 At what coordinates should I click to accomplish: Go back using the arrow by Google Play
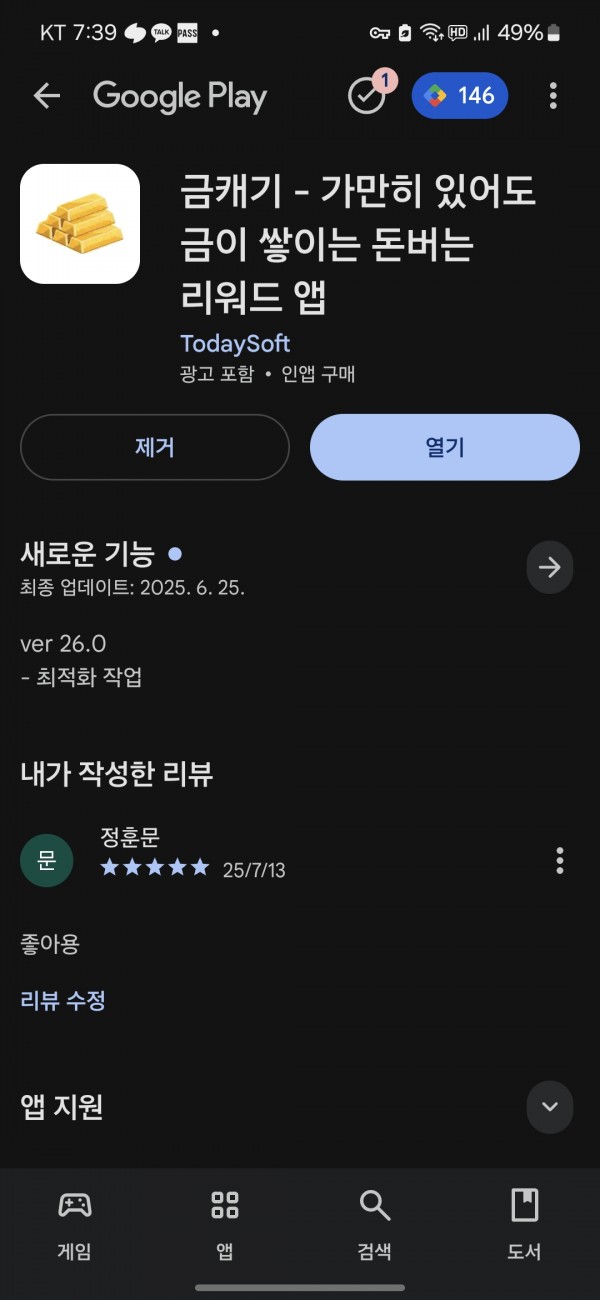click(x=47, y=96)
